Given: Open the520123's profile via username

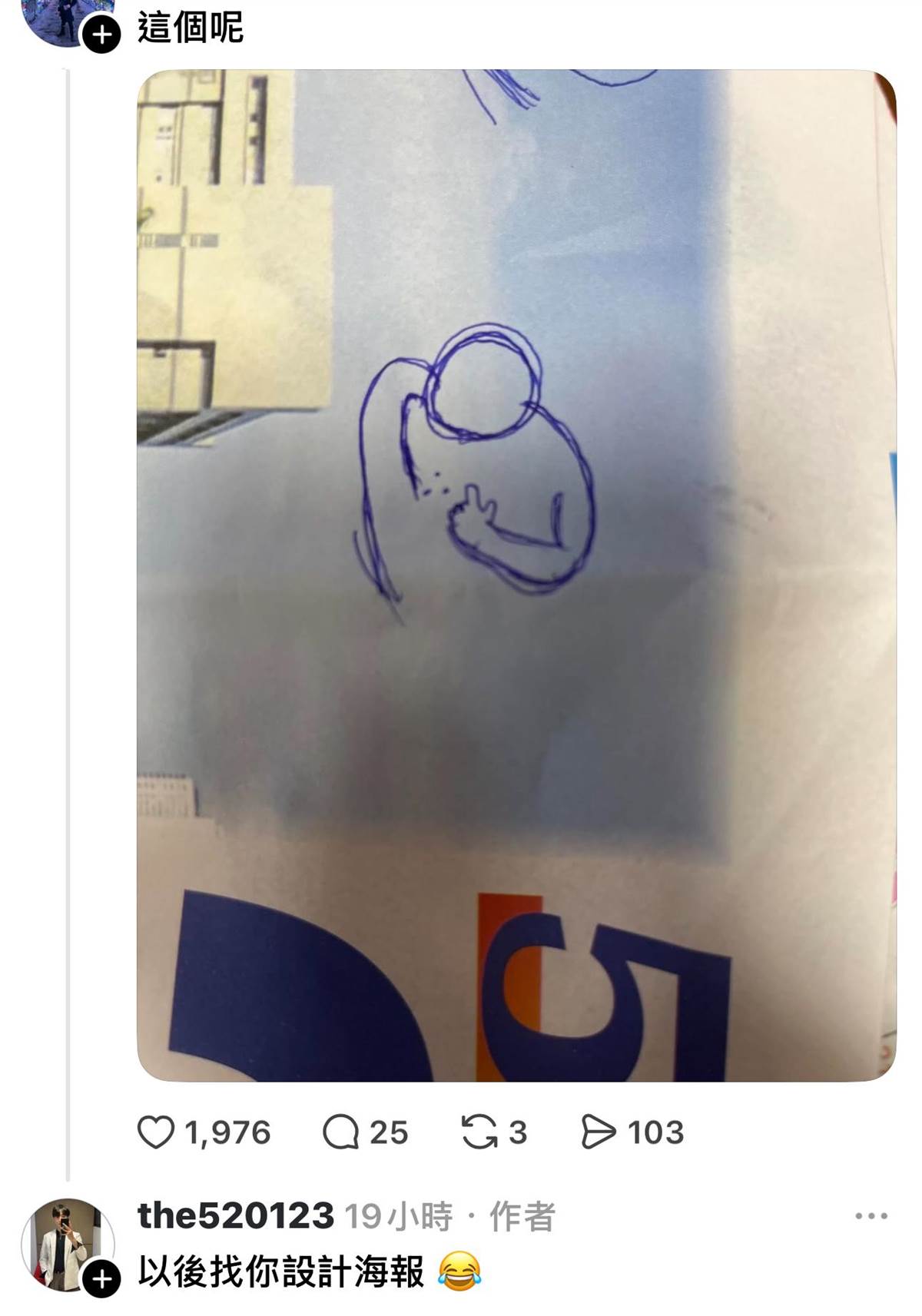Looking at the screenshot, I should click(x=235, y=1216).
